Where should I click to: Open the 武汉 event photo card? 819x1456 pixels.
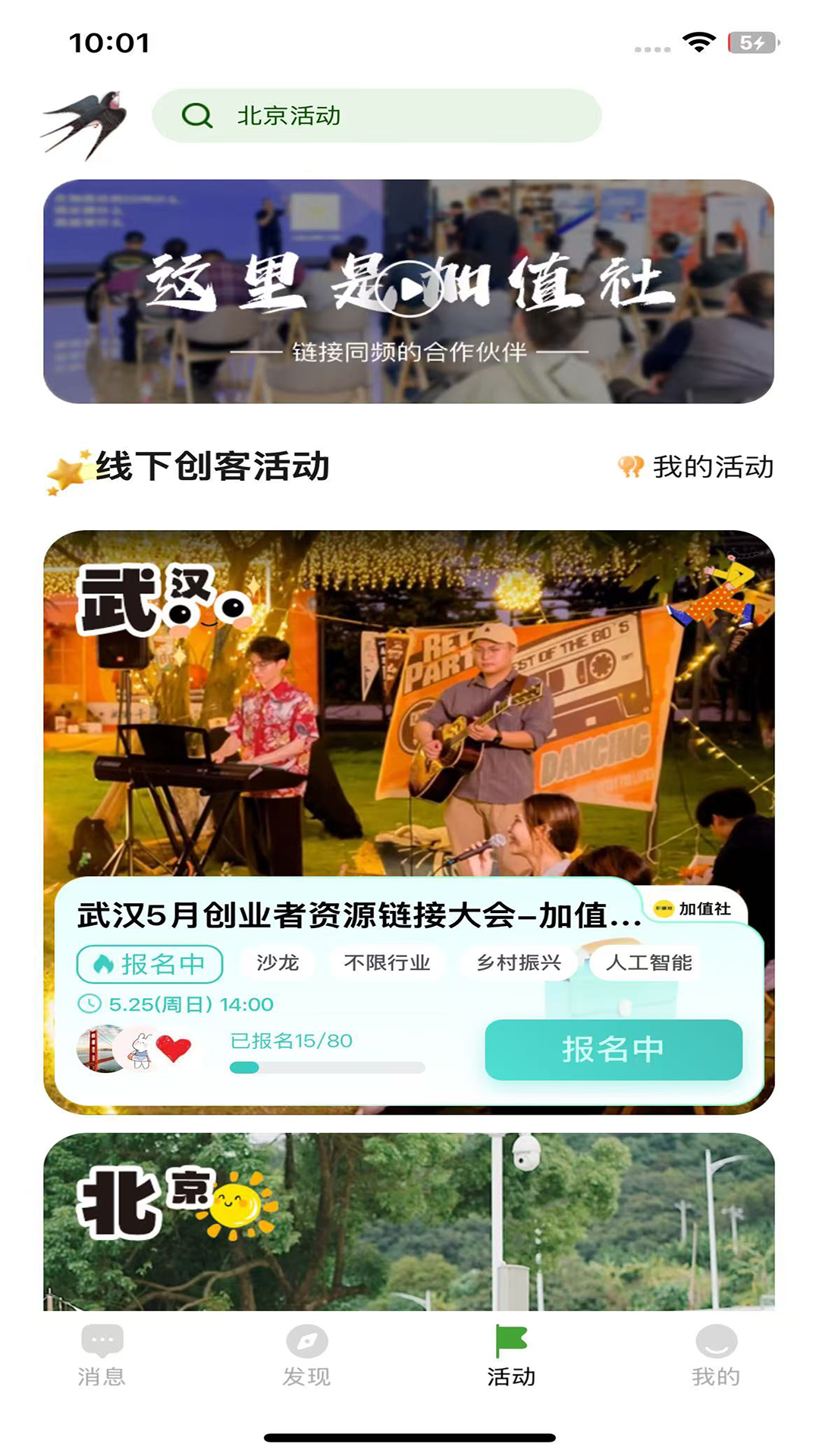409,705
